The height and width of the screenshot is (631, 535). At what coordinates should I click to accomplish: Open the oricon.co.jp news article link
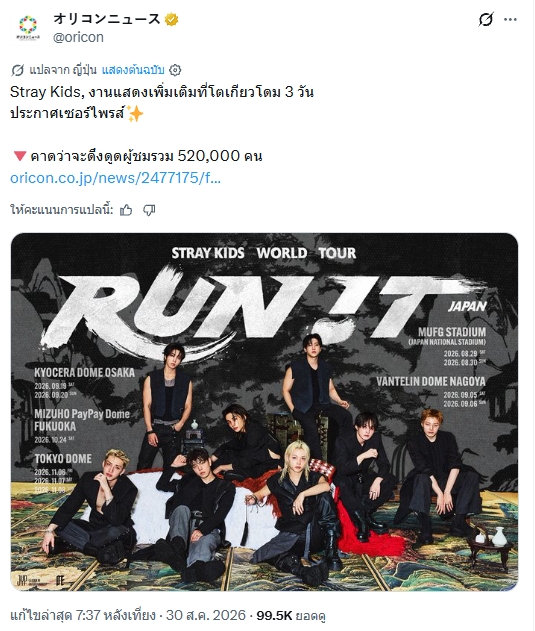116,178
